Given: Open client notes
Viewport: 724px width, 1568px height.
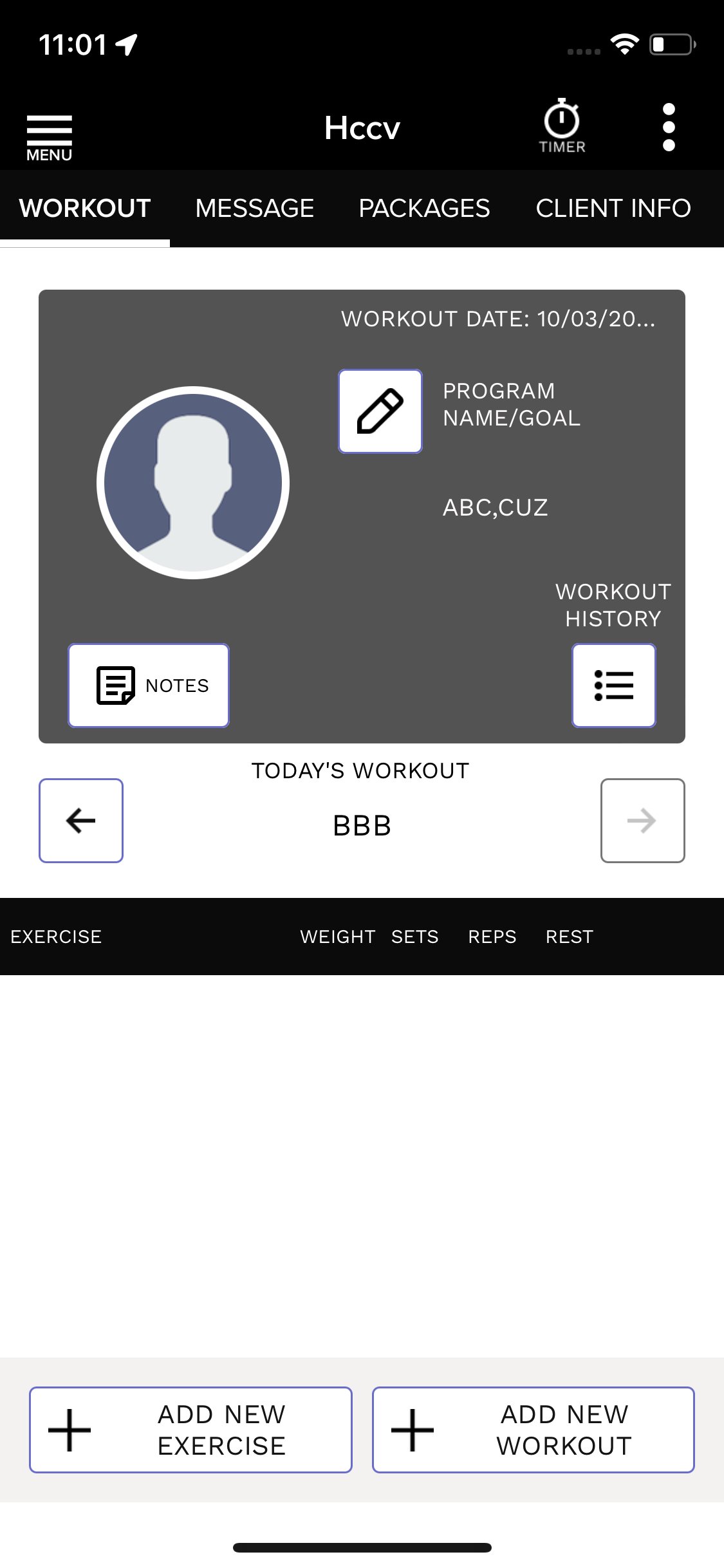Looking at the screenshot, I should coord(149,686).
